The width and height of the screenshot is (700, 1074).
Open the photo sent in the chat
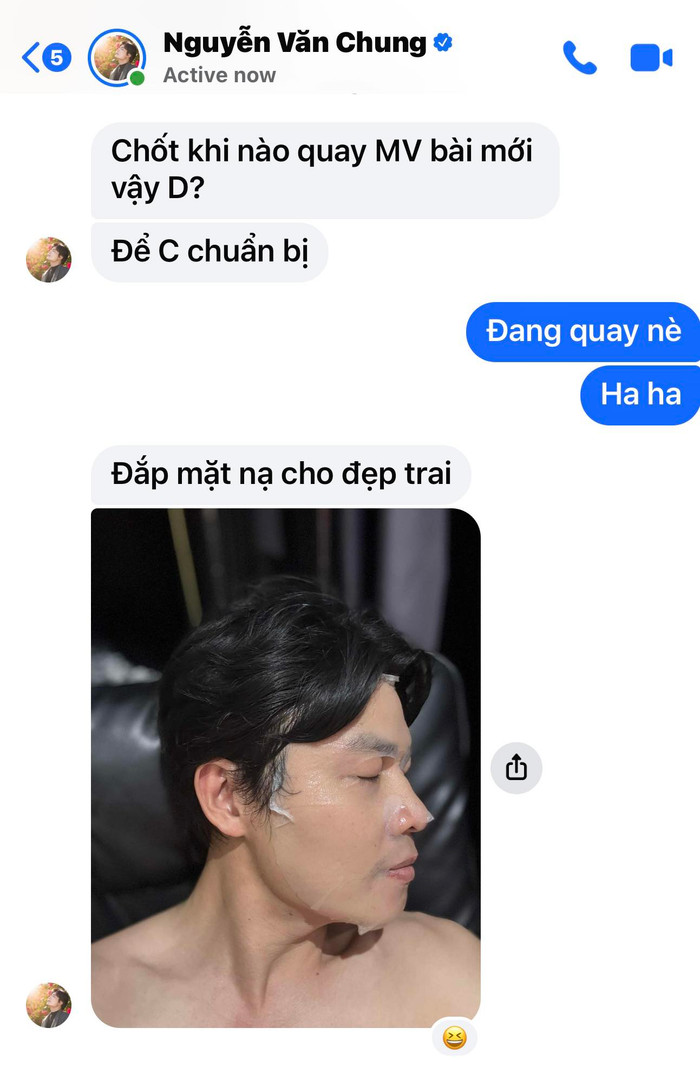pyautogui.click(x=285, y=767)
